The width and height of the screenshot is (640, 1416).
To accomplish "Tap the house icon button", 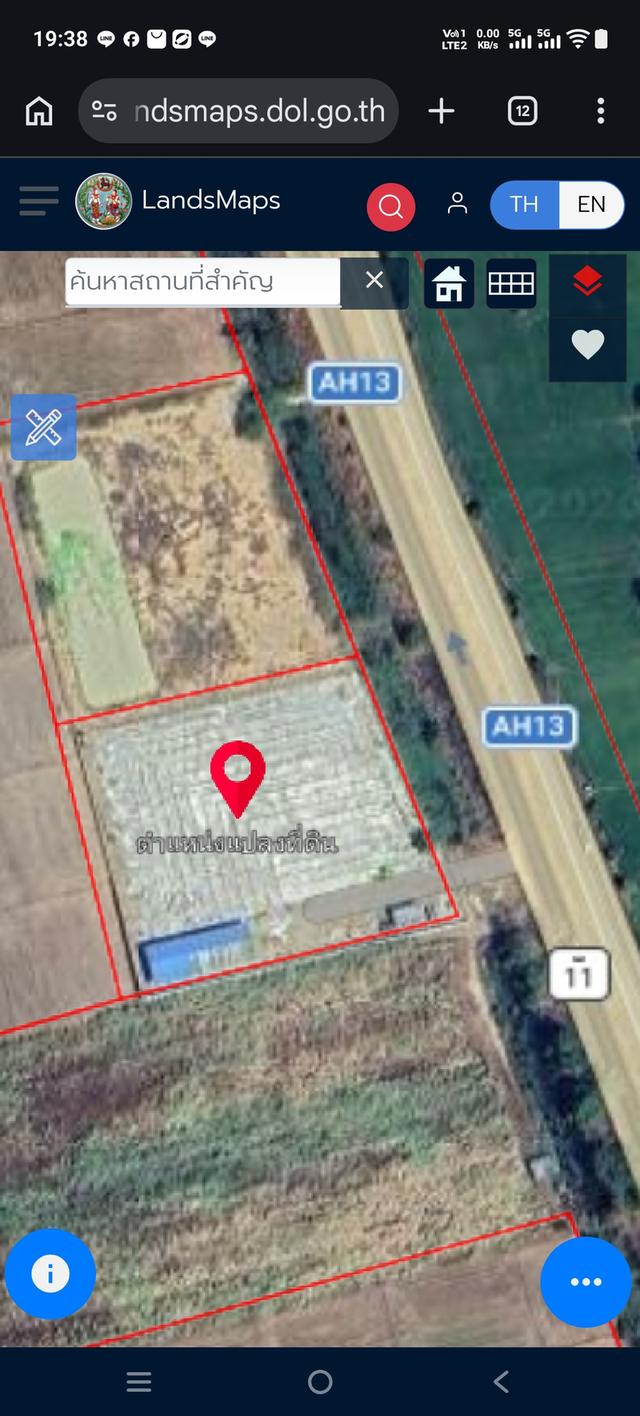I will click(449, 284).
